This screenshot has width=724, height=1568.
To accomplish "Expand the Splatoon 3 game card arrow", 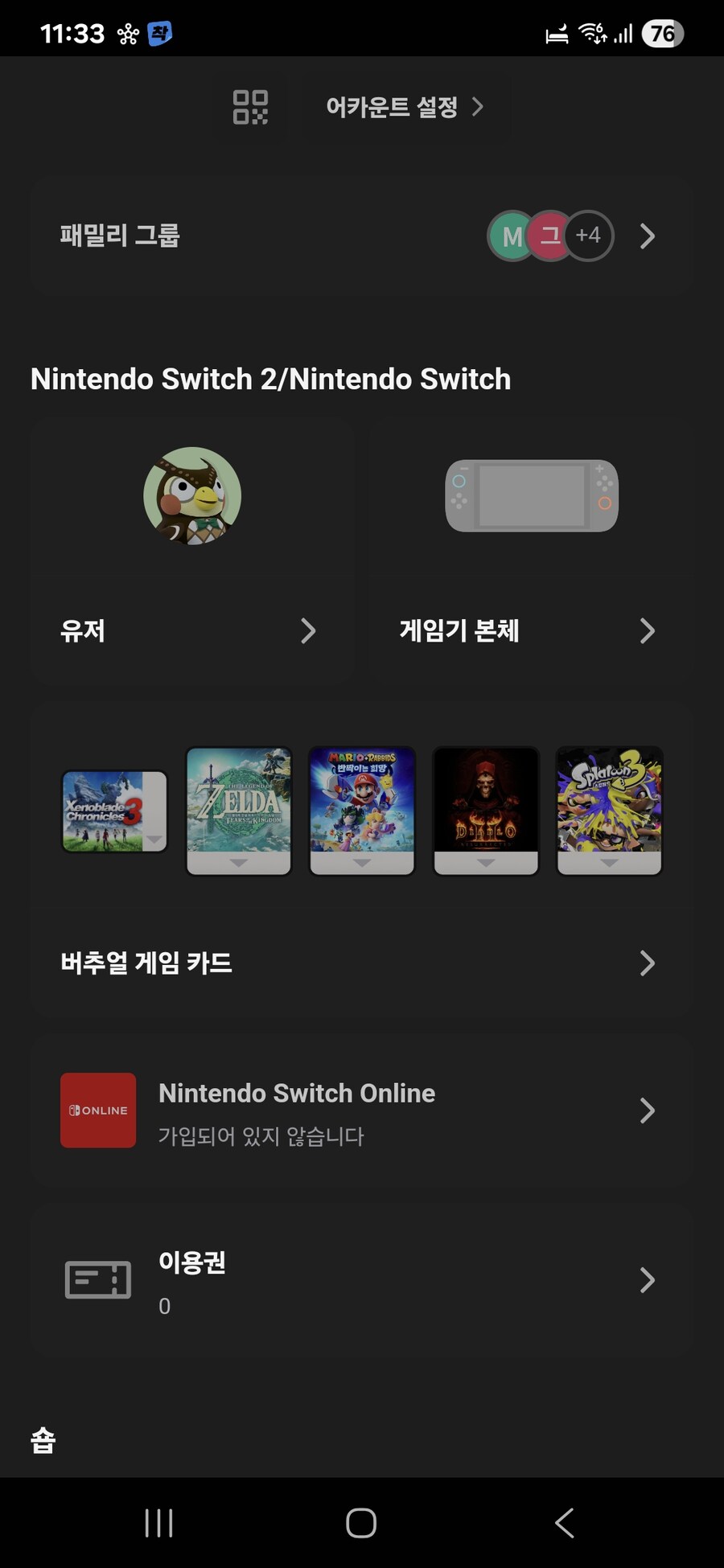I will click(x=609, y=862).
